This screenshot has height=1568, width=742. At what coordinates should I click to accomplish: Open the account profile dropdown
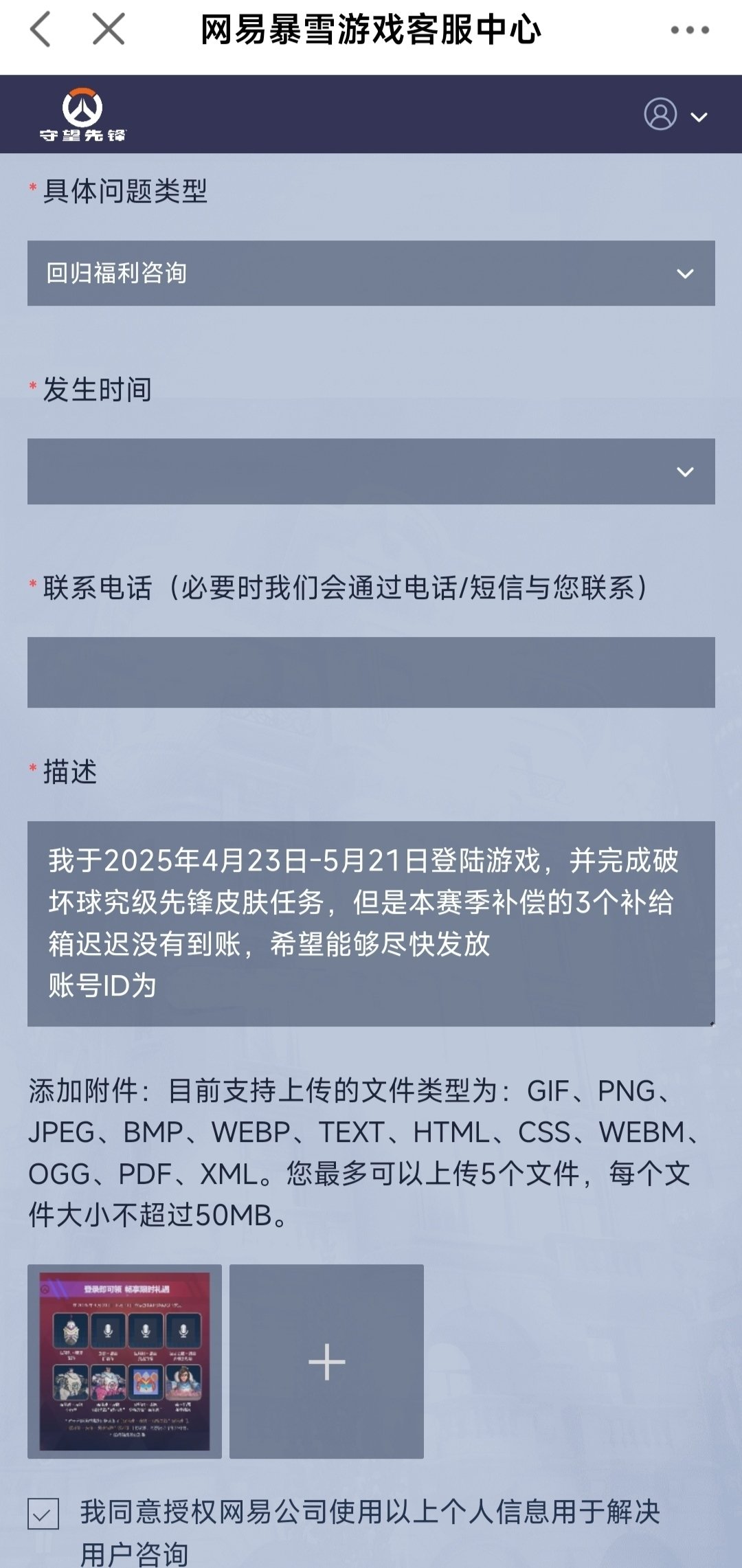click(675, 115)
